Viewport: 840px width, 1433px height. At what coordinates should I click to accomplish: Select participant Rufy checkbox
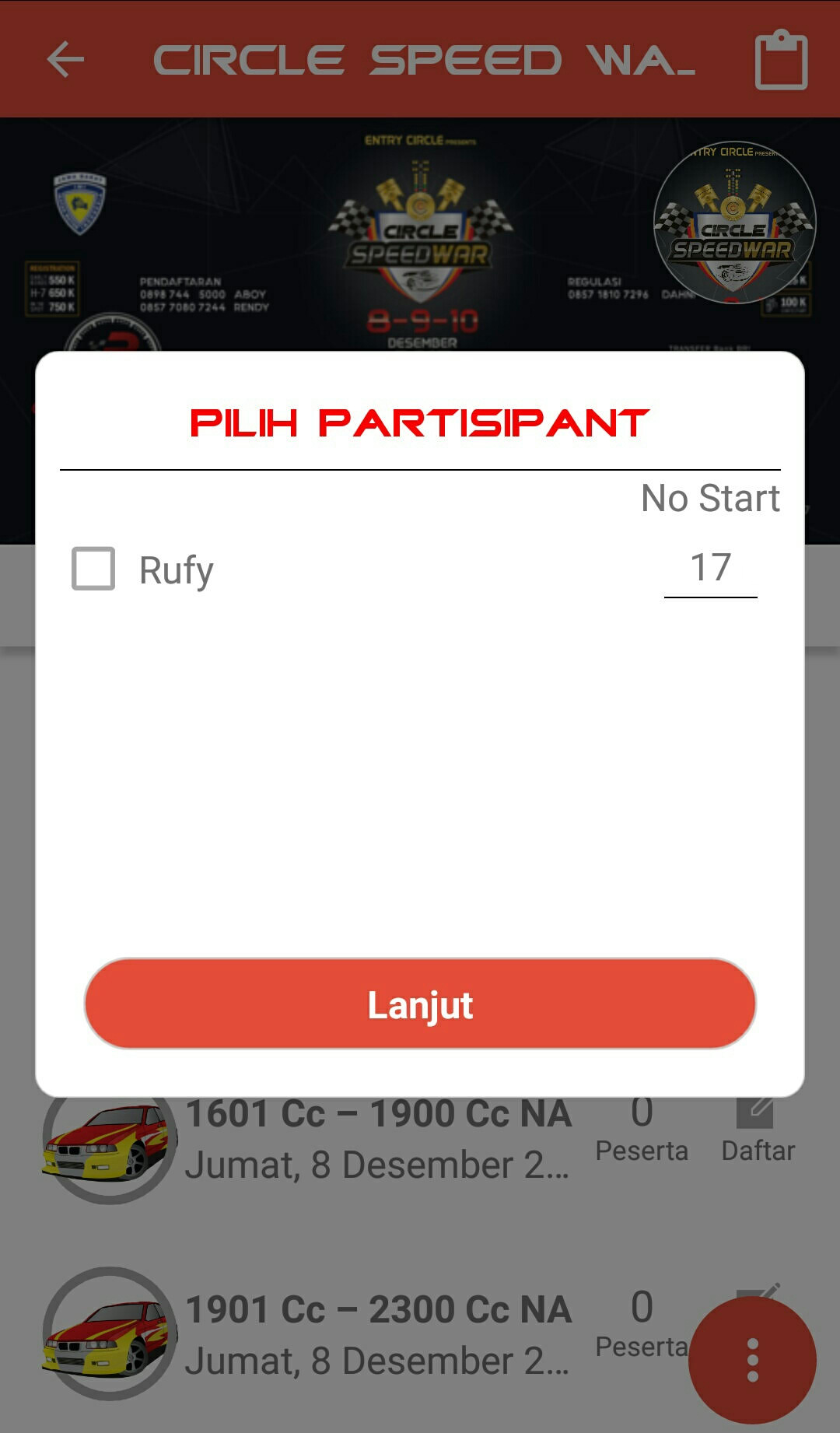click(x=93, y=569)
